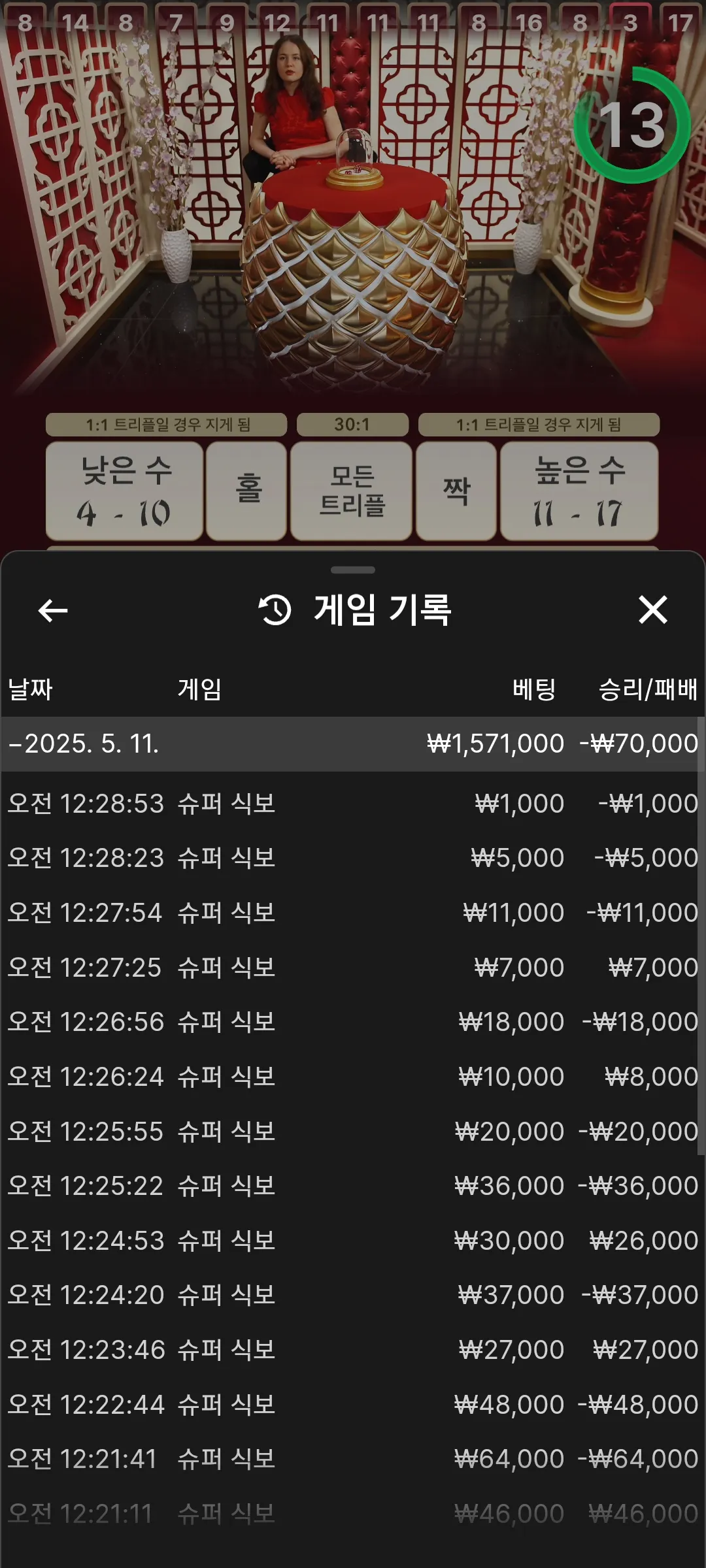Viewport: 706px width, 1568px height.
Task: Open the 12:25:22 round with ₩36,000 bet
Action: tap(353, 1186)
